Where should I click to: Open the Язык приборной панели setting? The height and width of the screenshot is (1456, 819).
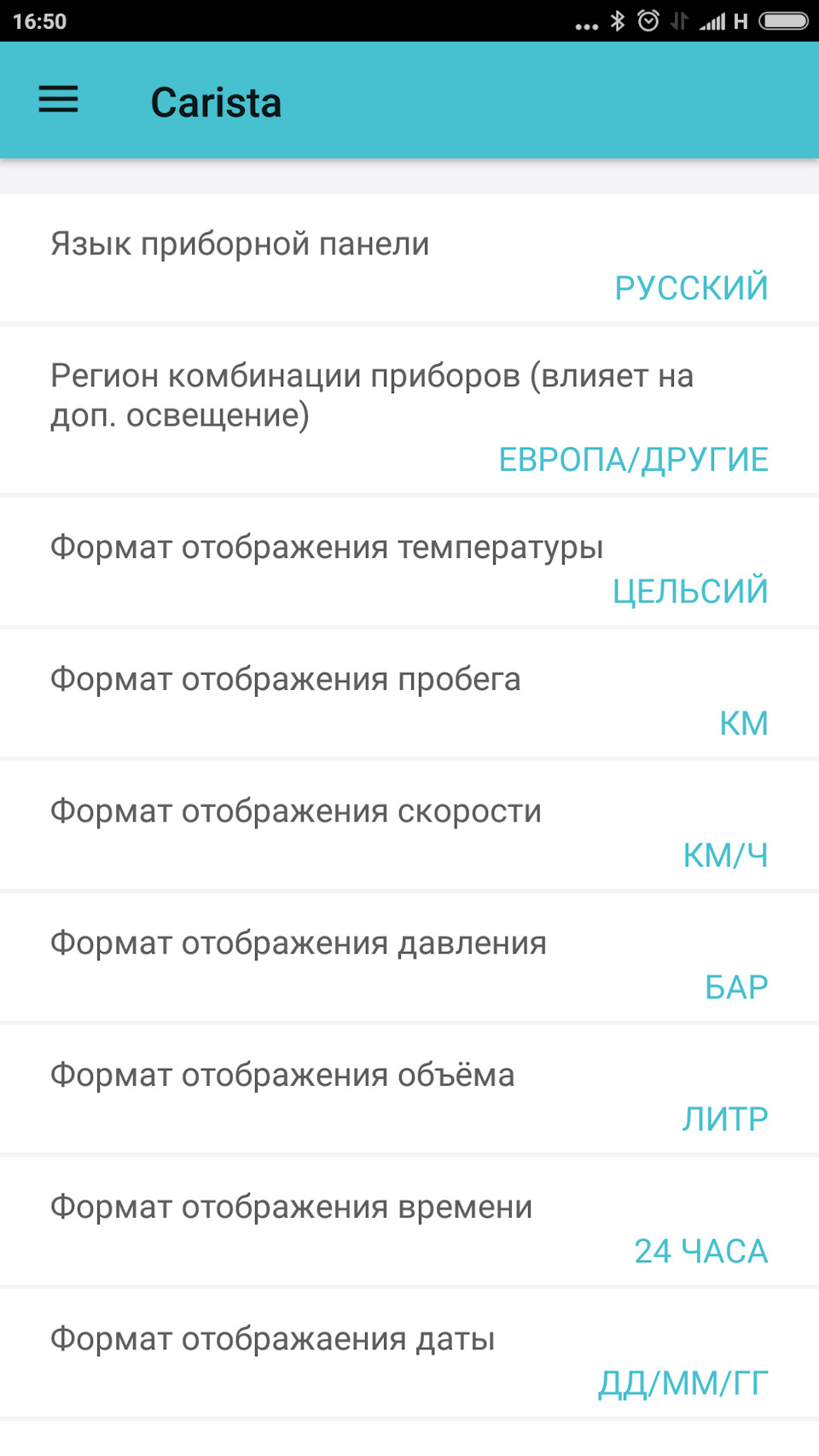(x=409, y=258)
